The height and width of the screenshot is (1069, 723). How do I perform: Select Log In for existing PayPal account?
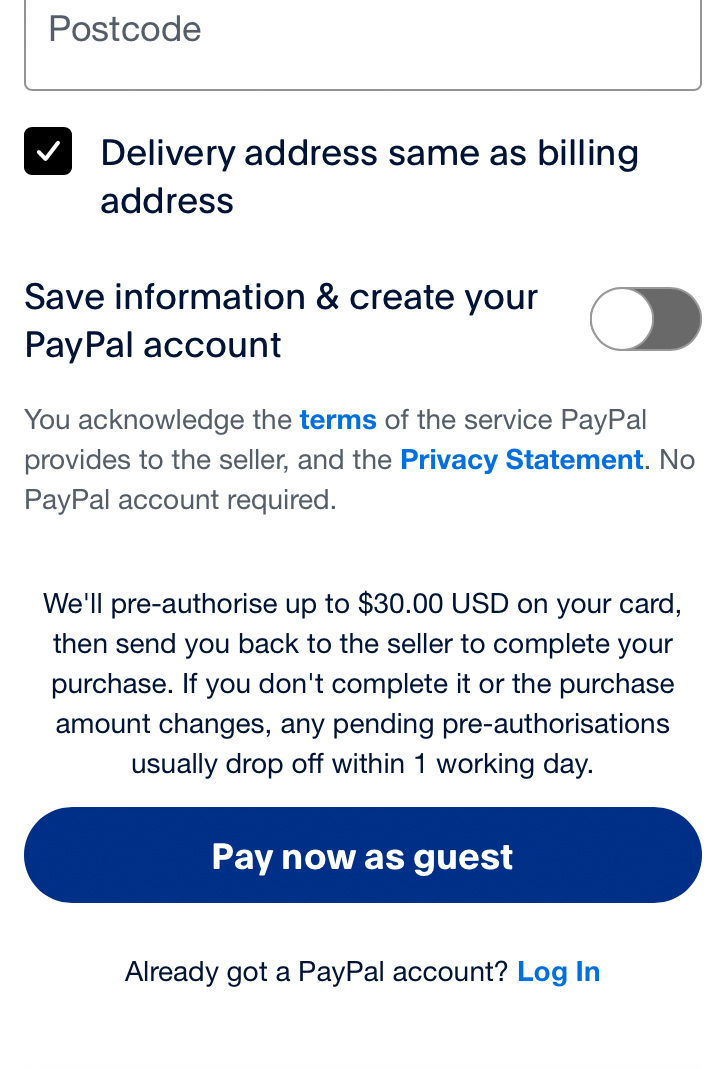pyautogui.click(x=558, y=971)
